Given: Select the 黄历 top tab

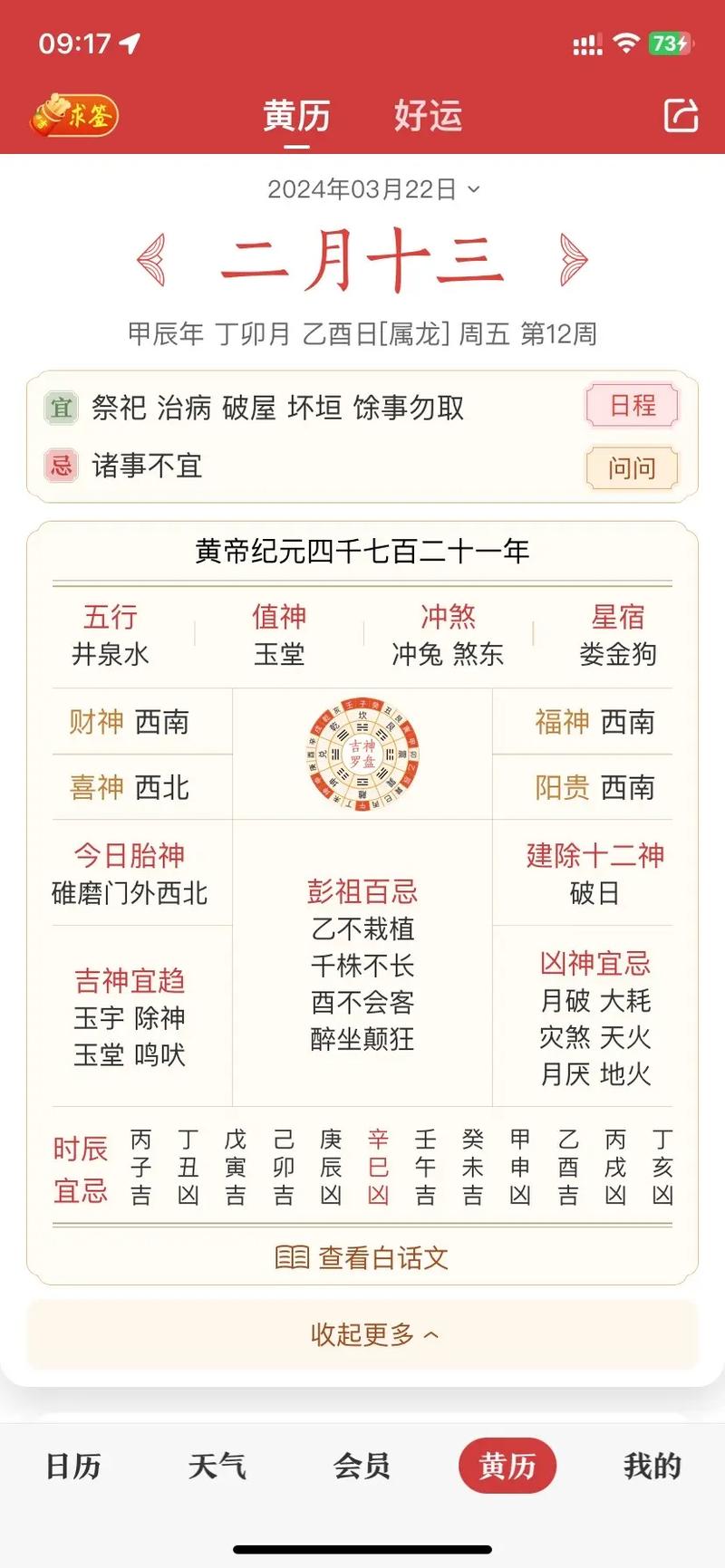Looking at the screenshot, I should pyautogui.click(x=296, y=116).
